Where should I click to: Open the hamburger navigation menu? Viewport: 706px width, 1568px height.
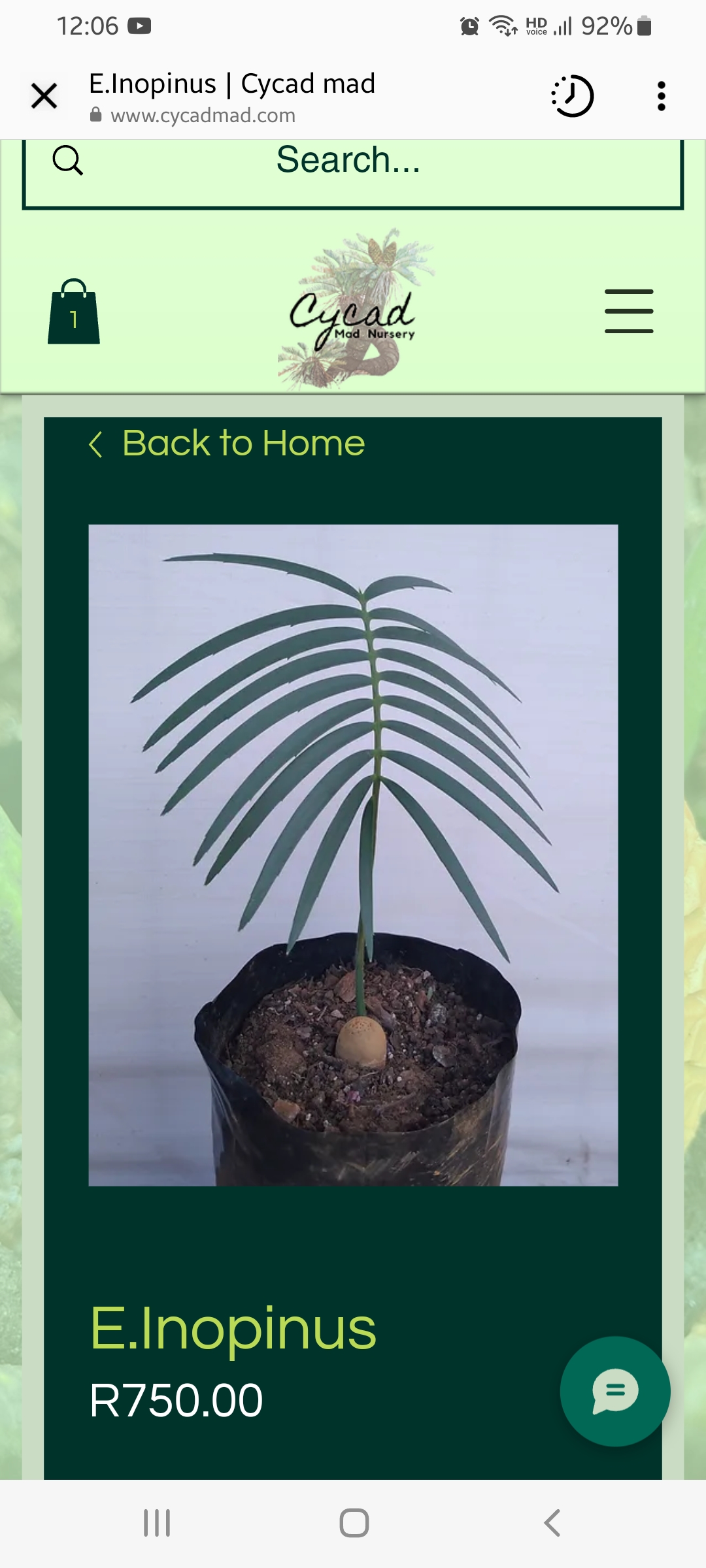[628, 311]
